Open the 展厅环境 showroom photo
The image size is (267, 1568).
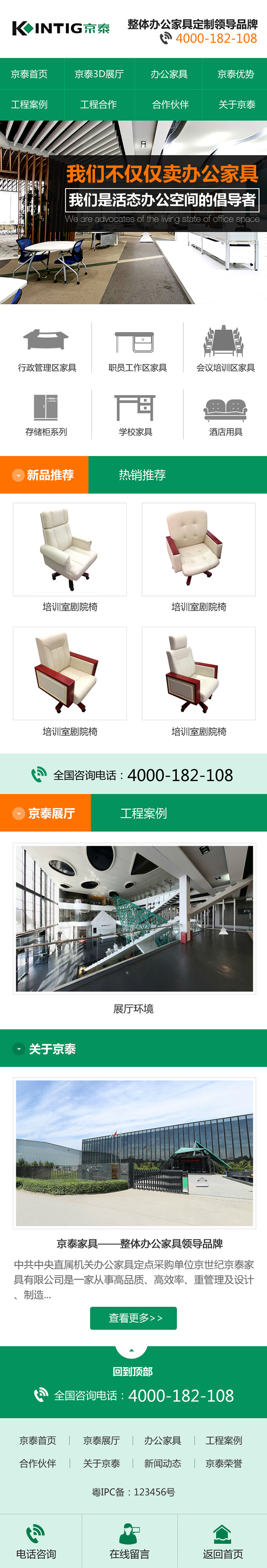coord(134,919)
